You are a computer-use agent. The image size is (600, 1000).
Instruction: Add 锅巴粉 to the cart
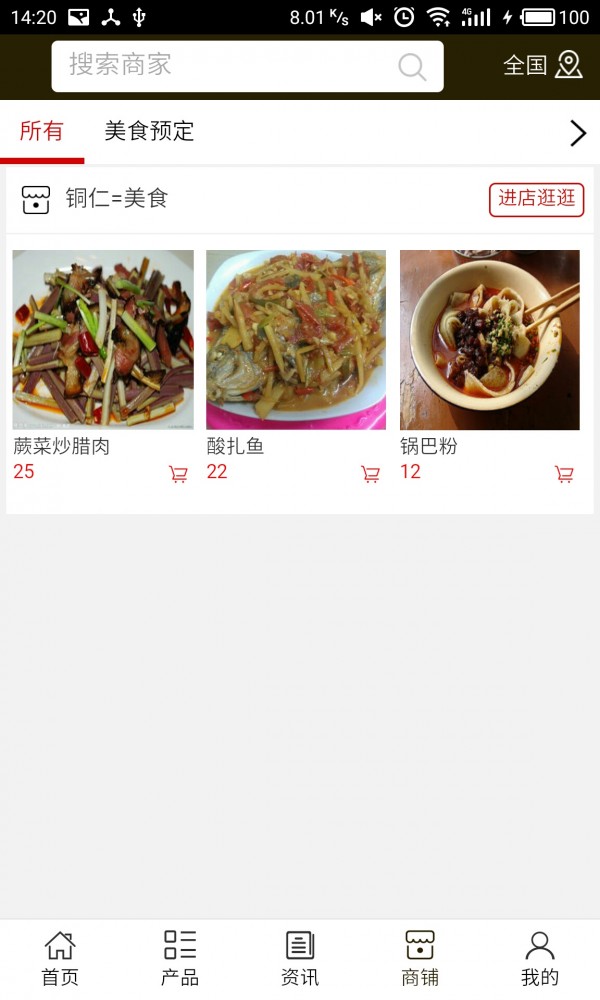565,474
